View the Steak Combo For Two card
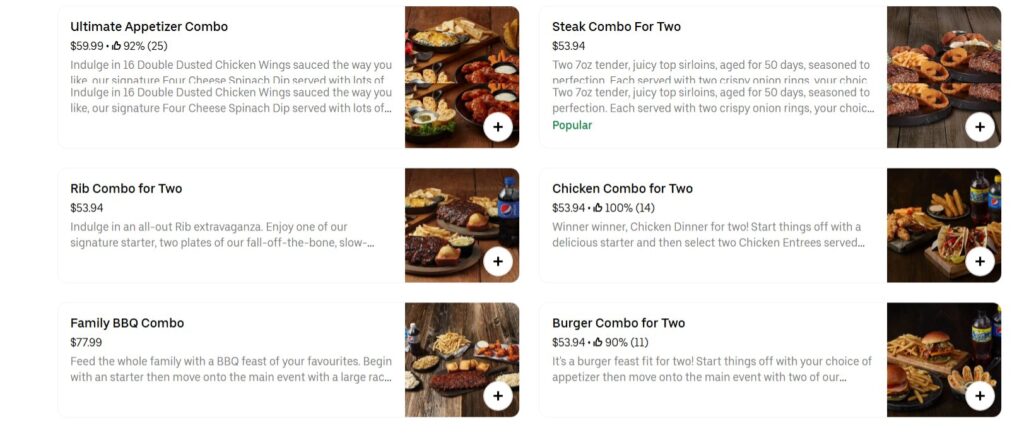The height and width of the screenshot is (435, 1024). point(616,27)
